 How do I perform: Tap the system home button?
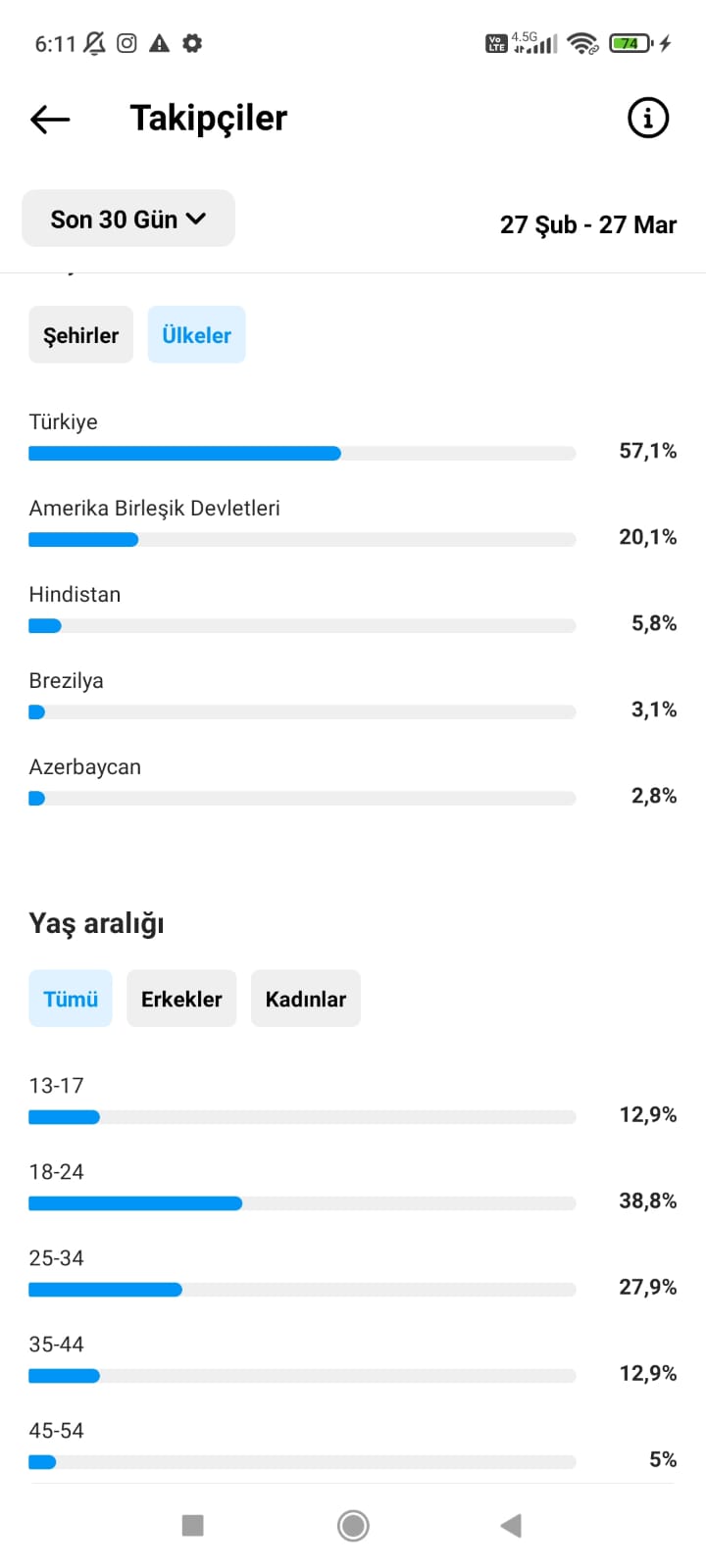pos(353,1525)
